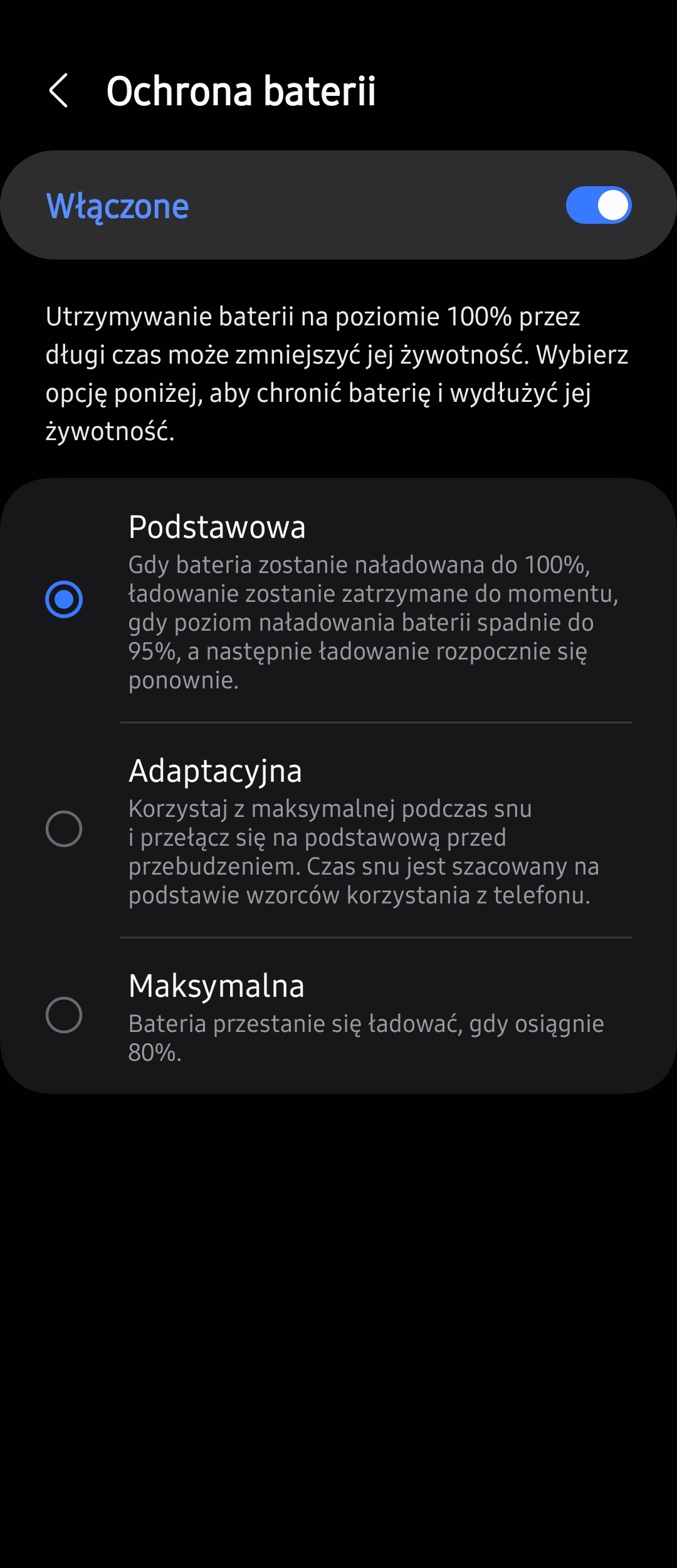This screenshot has height=1568, width=677.
Task: Turn off the Włączone switch
Action: [598, 205]
